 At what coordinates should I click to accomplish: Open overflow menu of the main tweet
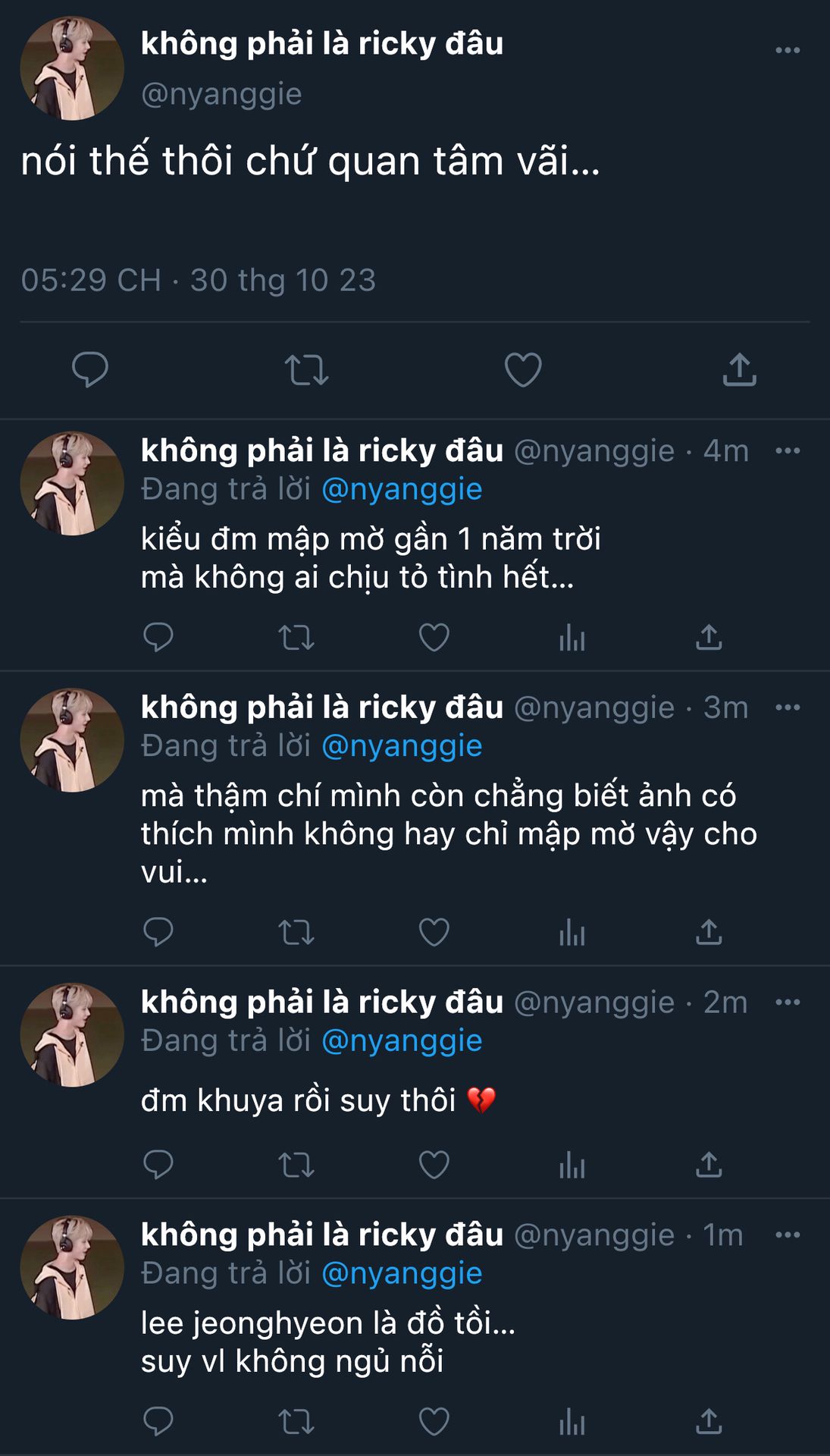pyautogui.click(x=788, y=50)
